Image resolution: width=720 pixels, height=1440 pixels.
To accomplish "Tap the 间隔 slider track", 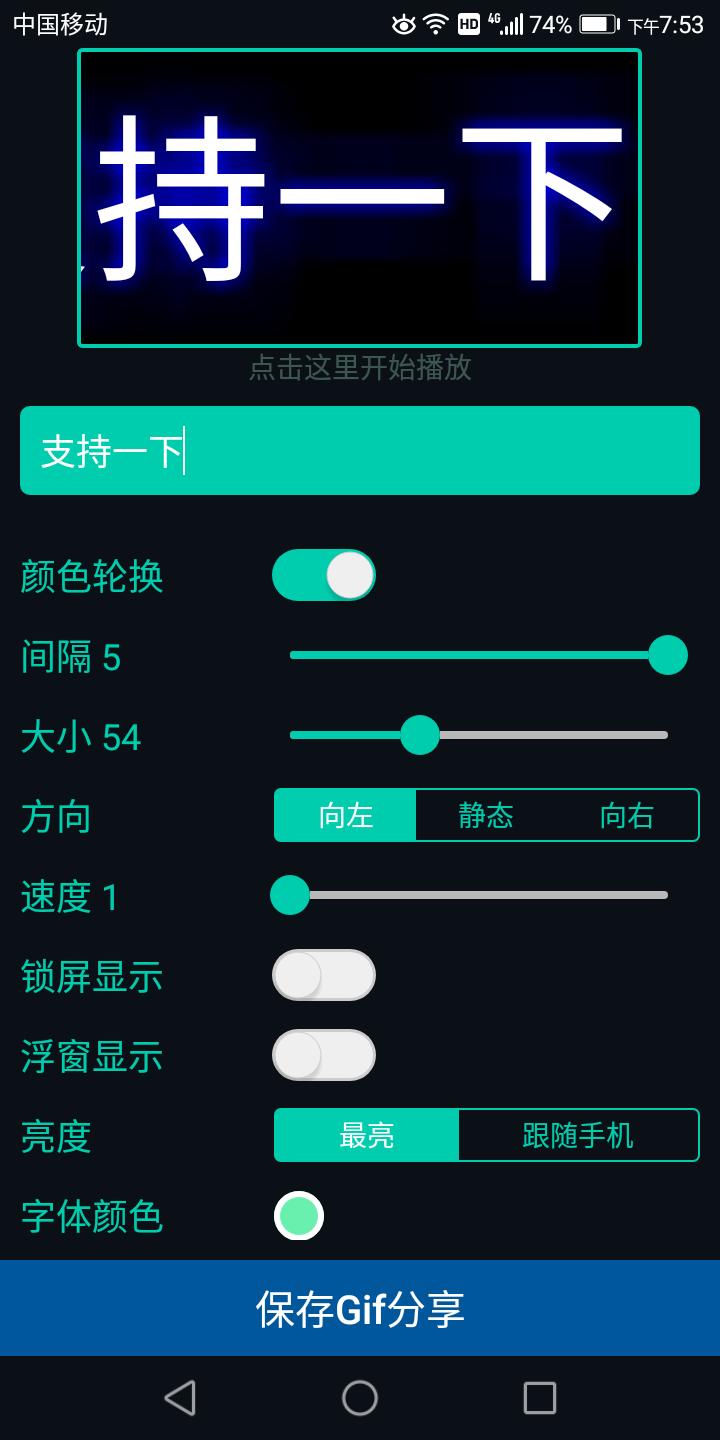I will tap(478, 655).
